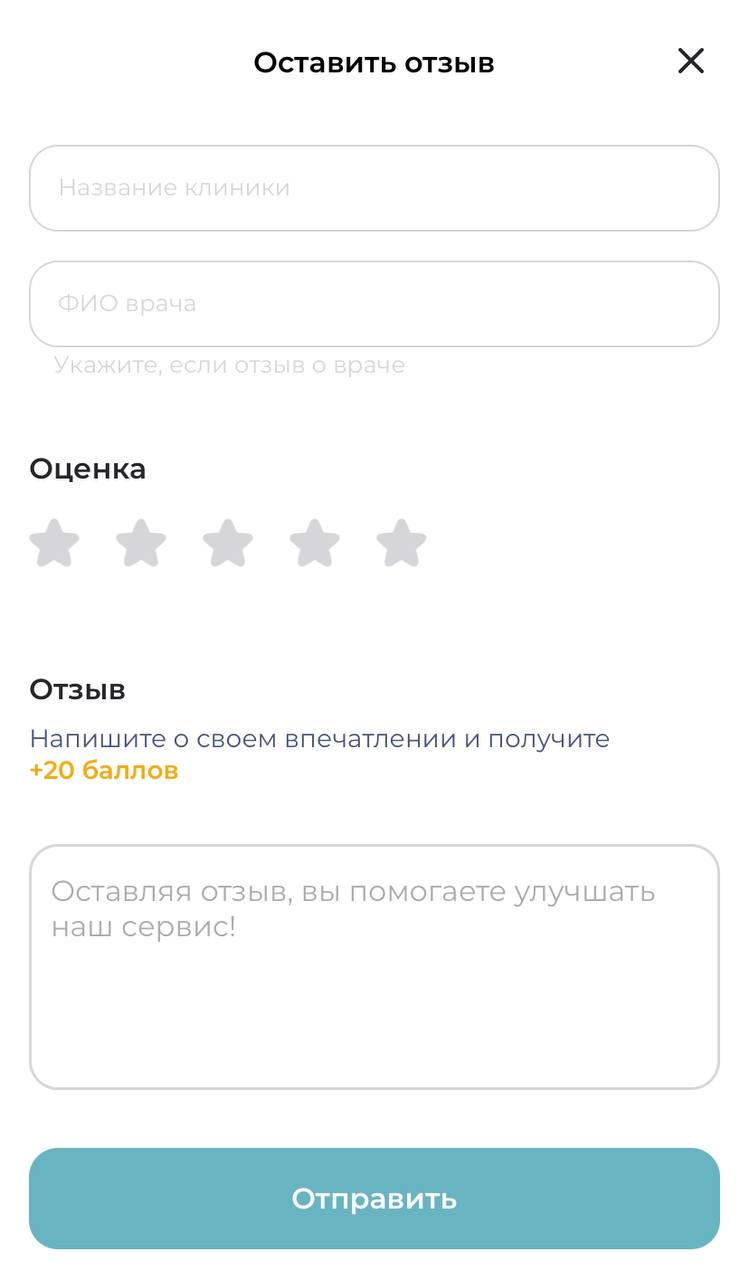749x1280 pixels.
Task: Set the rating to five stars
Action: [x=401, y=543]
